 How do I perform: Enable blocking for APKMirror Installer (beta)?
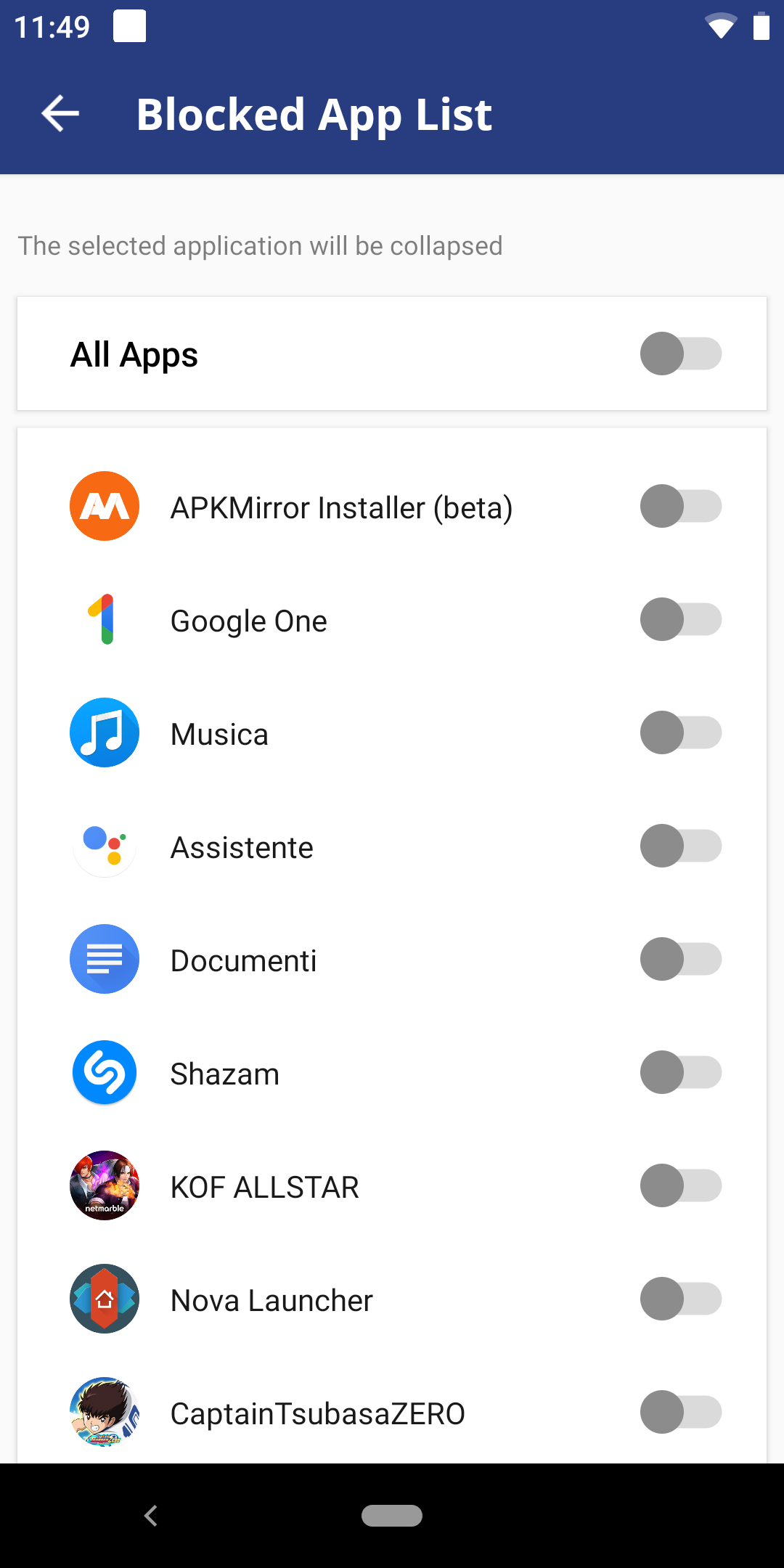(681, 506)
